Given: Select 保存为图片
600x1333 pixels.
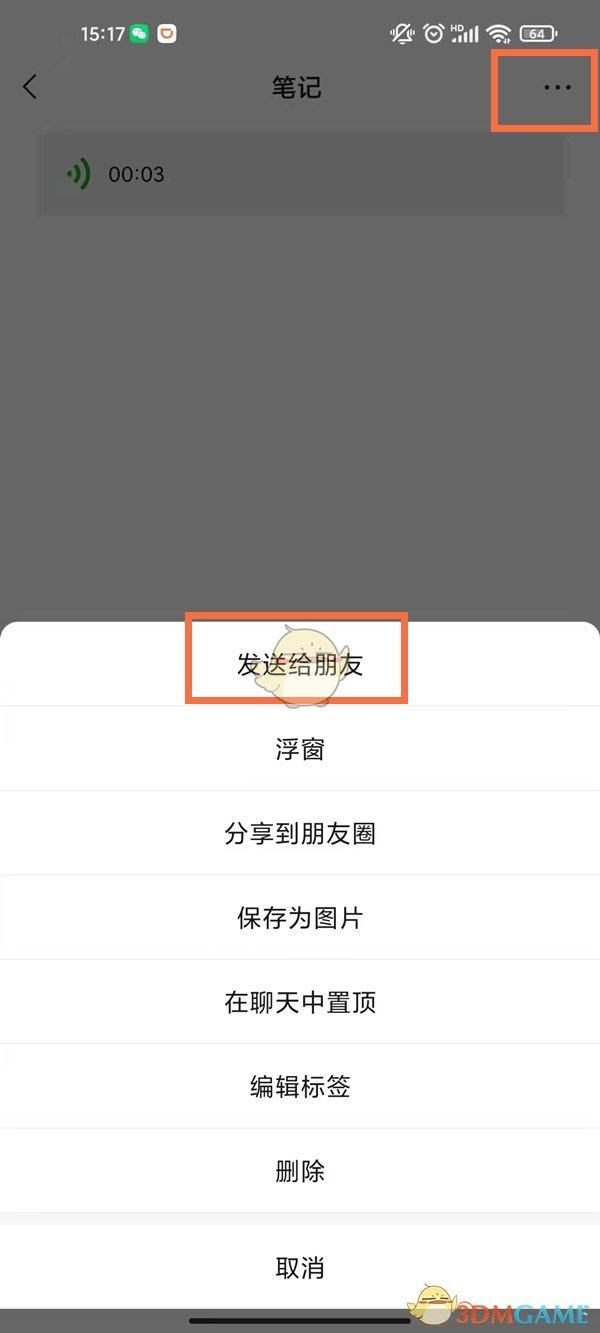Looking at the screenshot, I should click(x=299, y=917).
